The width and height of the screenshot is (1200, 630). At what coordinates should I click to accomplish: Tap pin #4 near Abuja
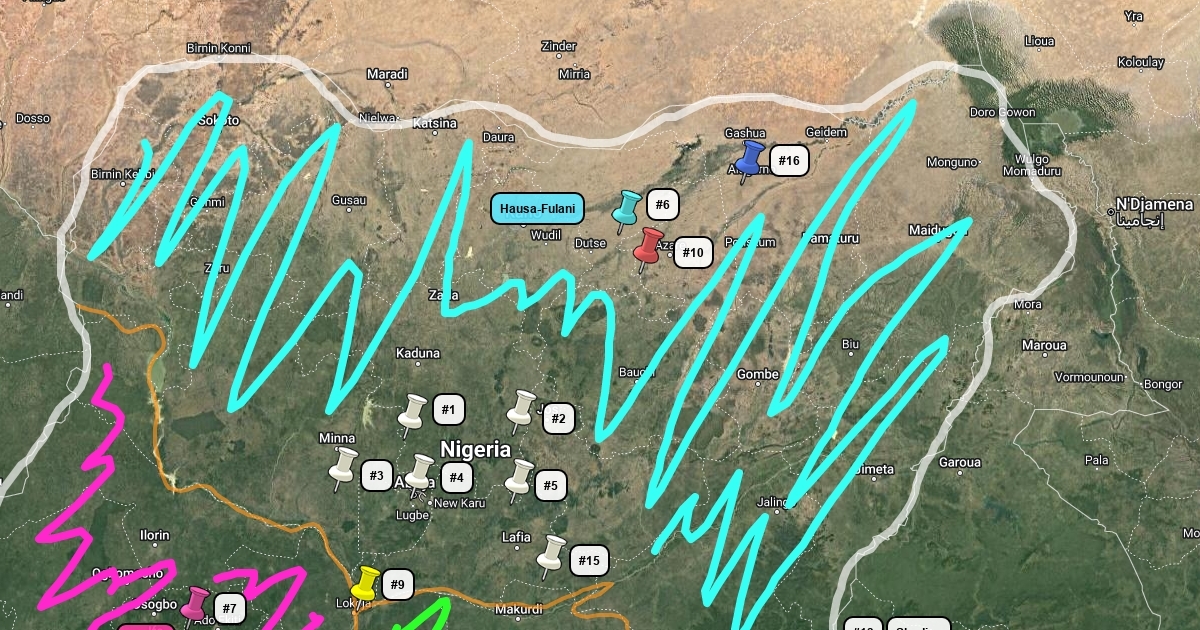(x=421, y=471)
